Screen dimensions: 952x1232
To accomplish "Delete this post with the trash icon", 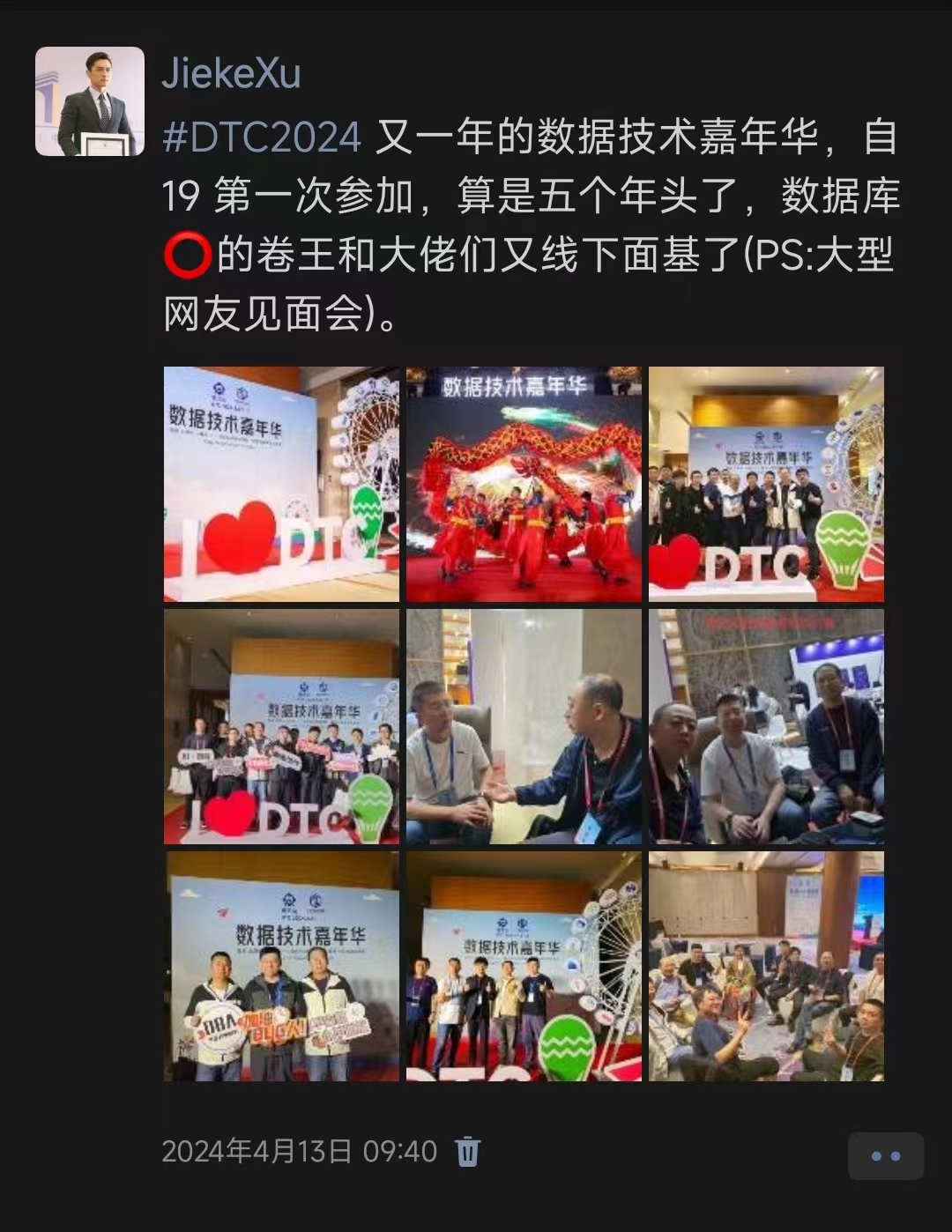I will [467, 1151].
